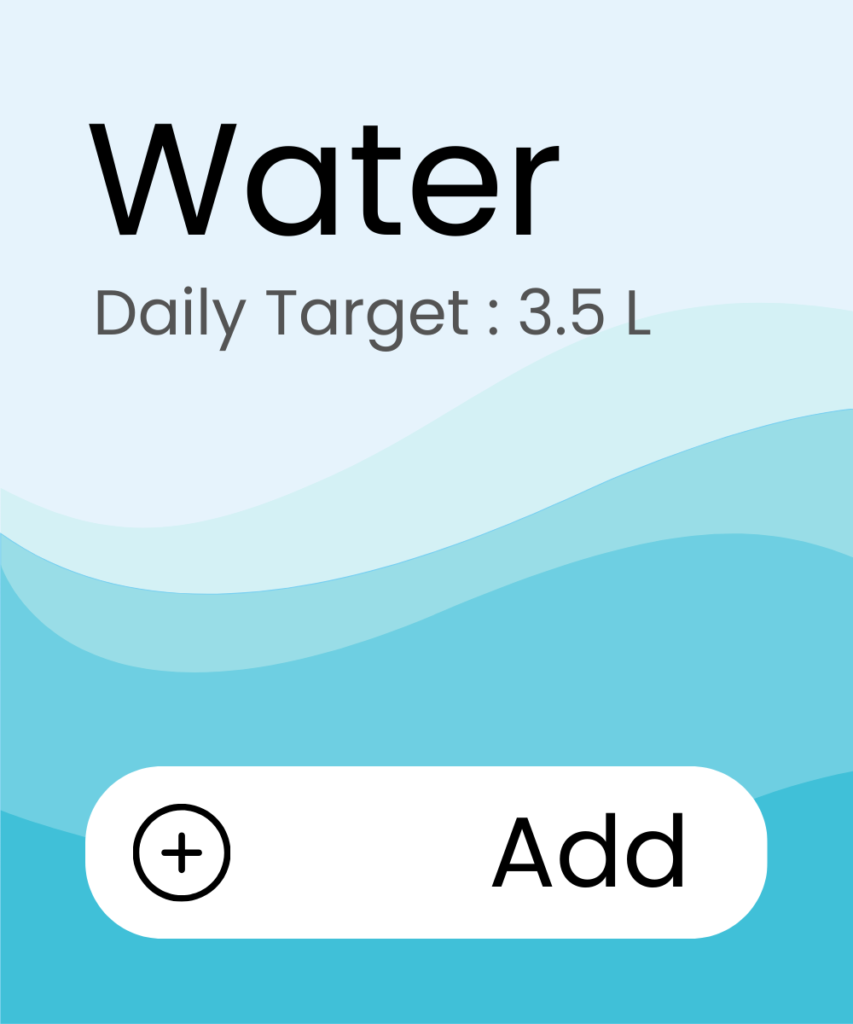The width and height of the screenshot is (853, 1024).
Task: Tap the Add button to log water
Action: [x=426, y=852]
